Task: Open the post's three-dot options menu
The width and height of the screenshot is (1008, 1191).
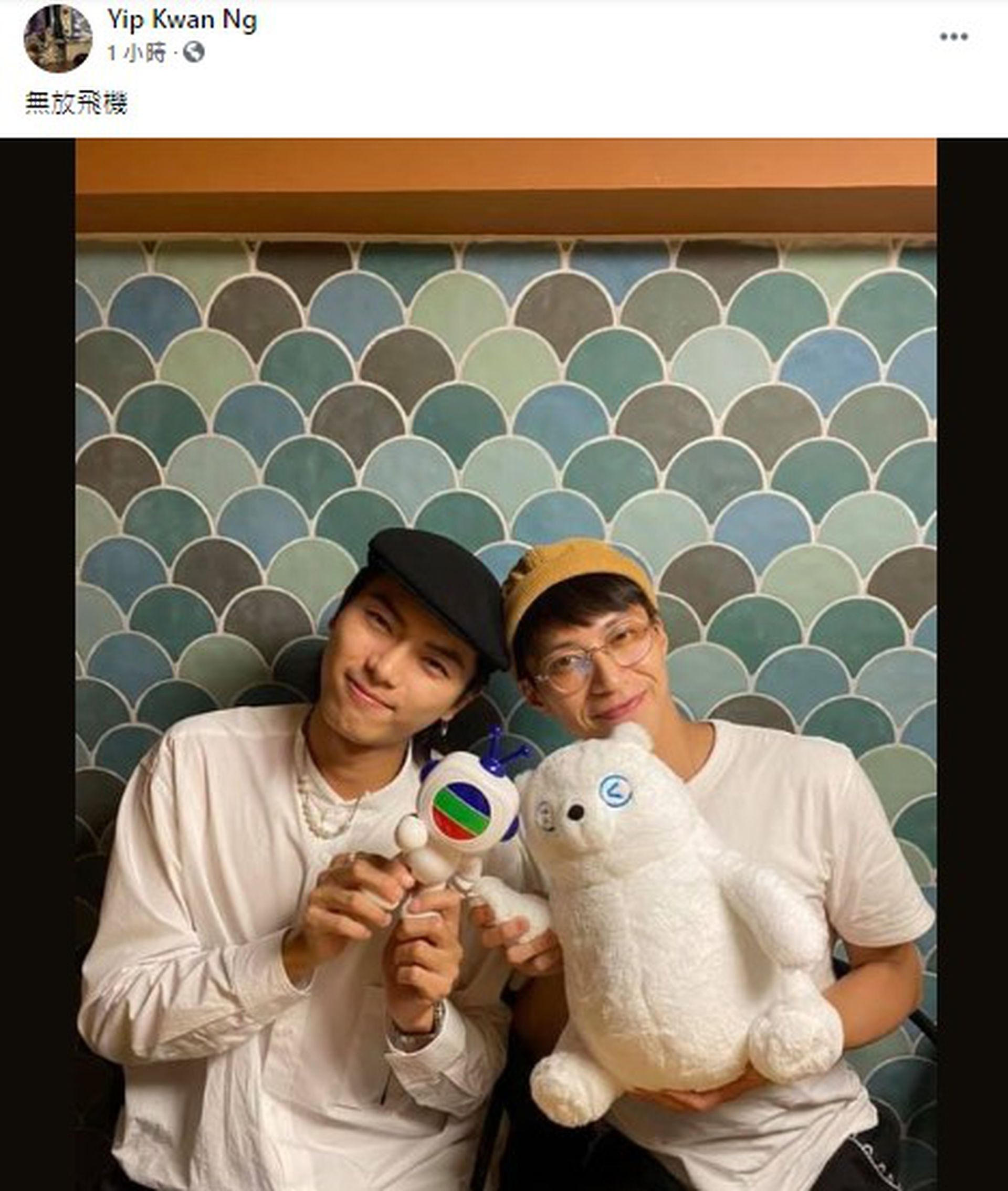Action: [x=954, y=37]
